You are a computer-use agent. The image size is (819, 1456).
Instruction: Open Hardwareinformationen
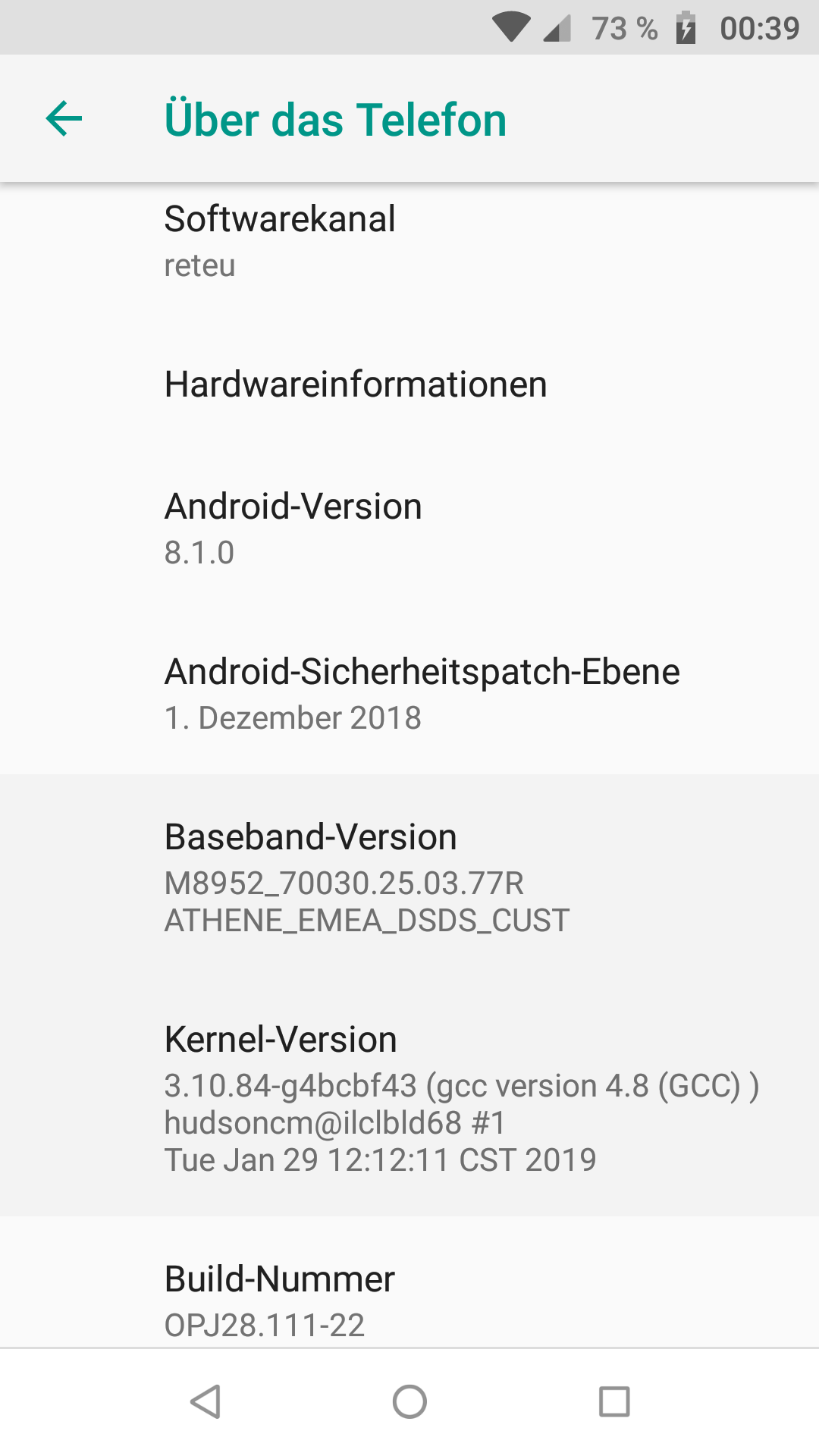409,384
